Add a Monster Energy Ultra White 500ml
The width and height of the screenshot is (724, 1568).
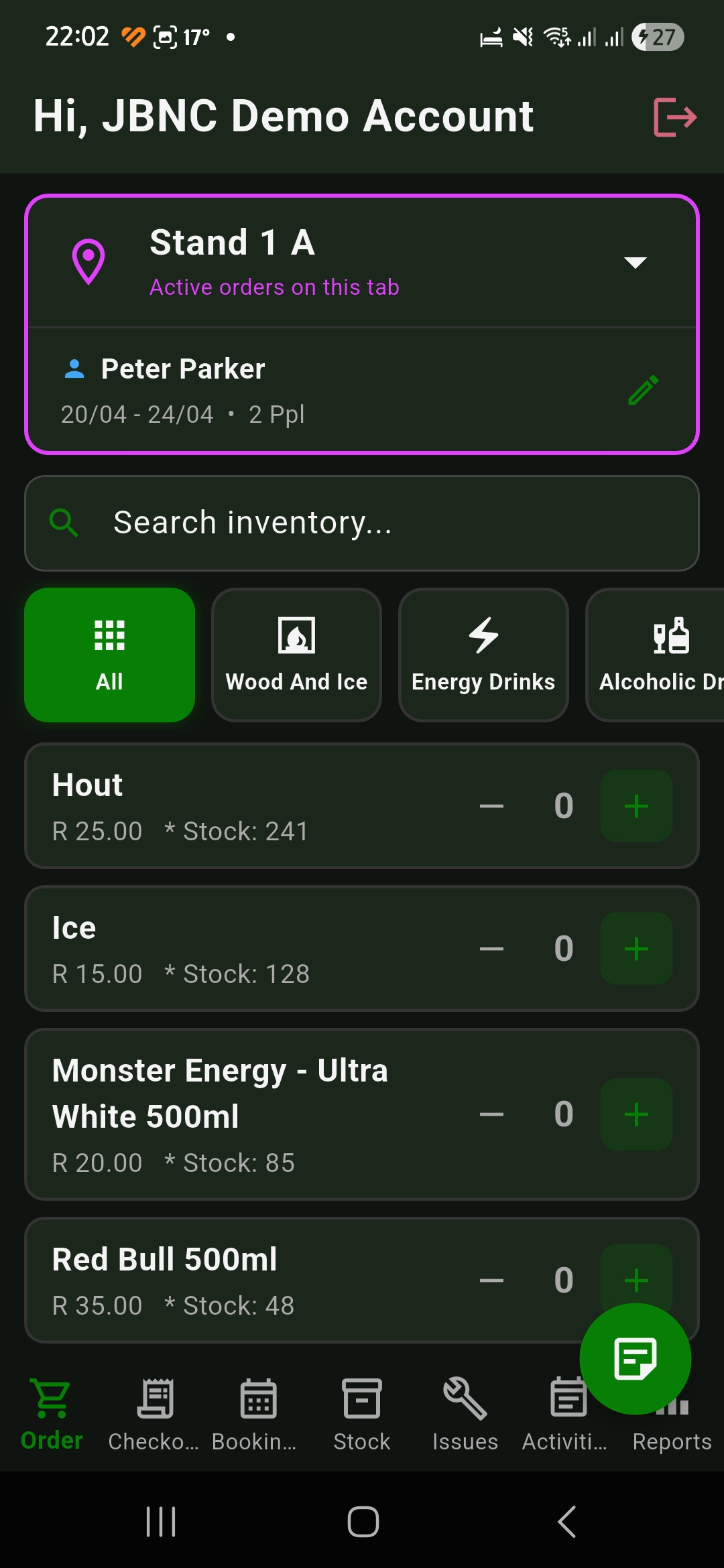636,1114
